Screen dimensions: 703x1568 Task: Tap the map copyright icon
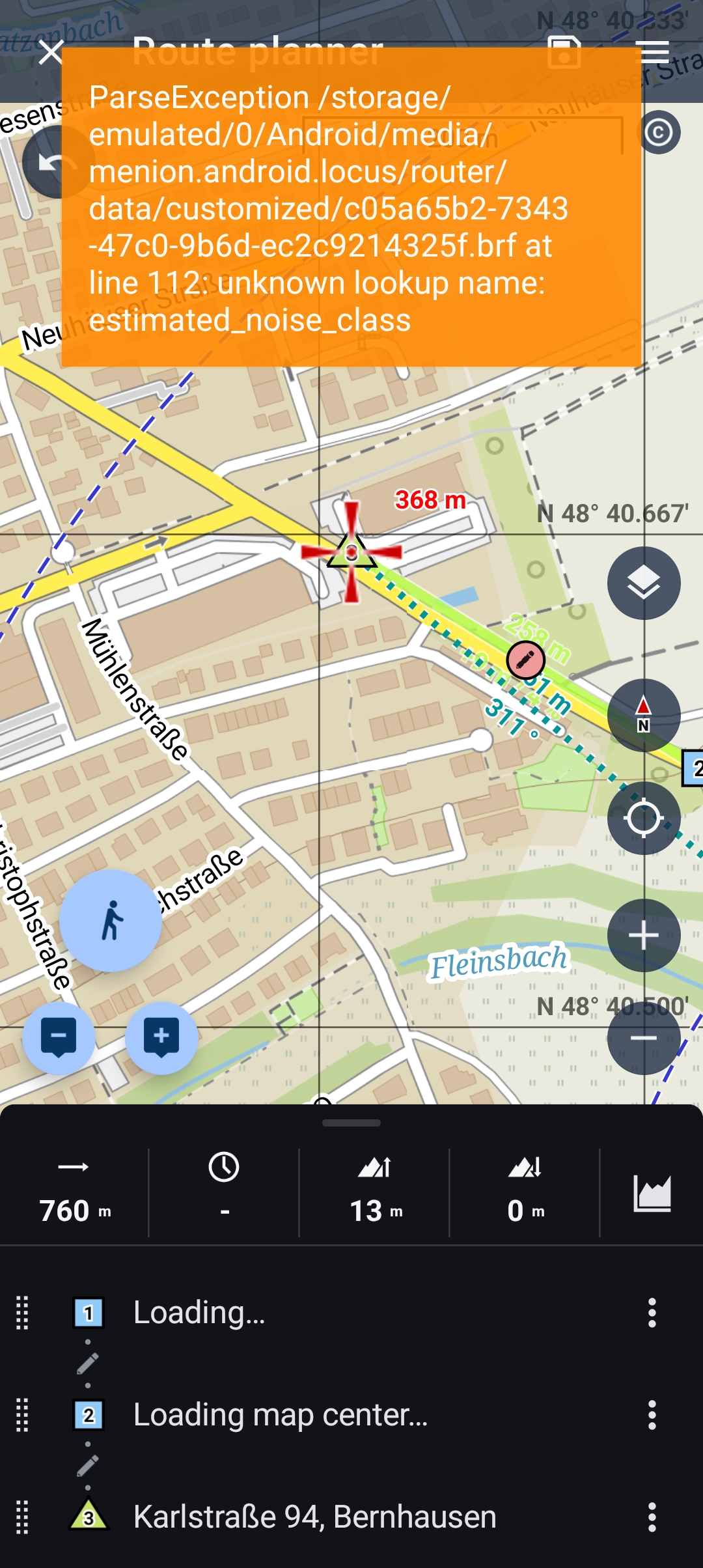[x=659, y=132]
